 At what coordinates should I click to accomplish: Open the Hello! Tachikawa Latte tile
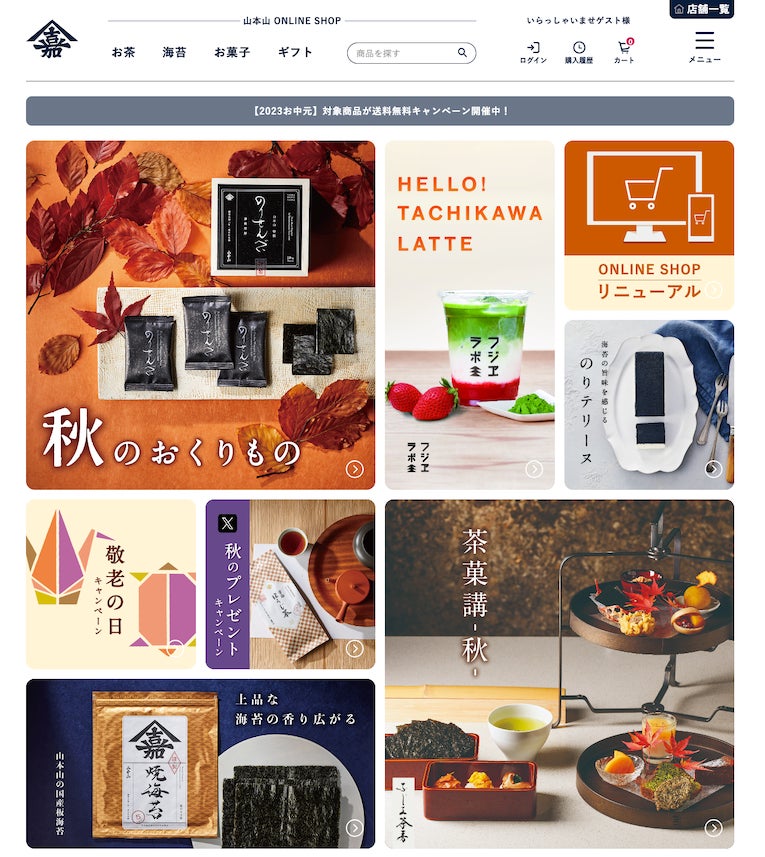(469, 314)
